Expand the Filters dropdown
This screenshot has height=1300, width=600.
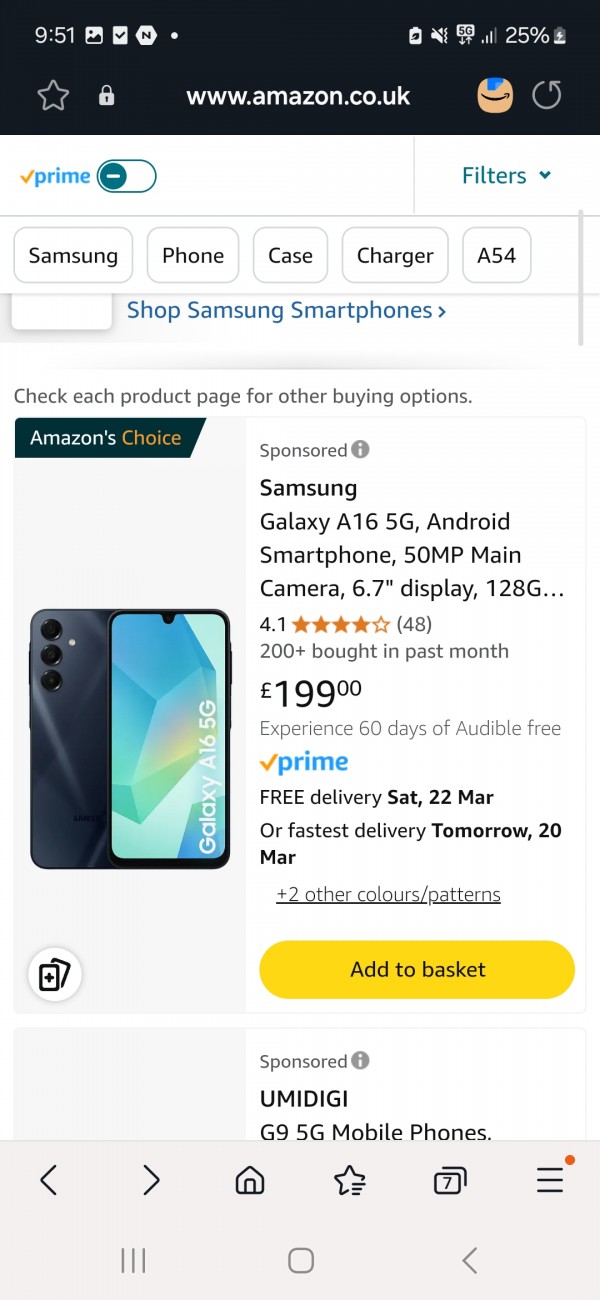507,176
